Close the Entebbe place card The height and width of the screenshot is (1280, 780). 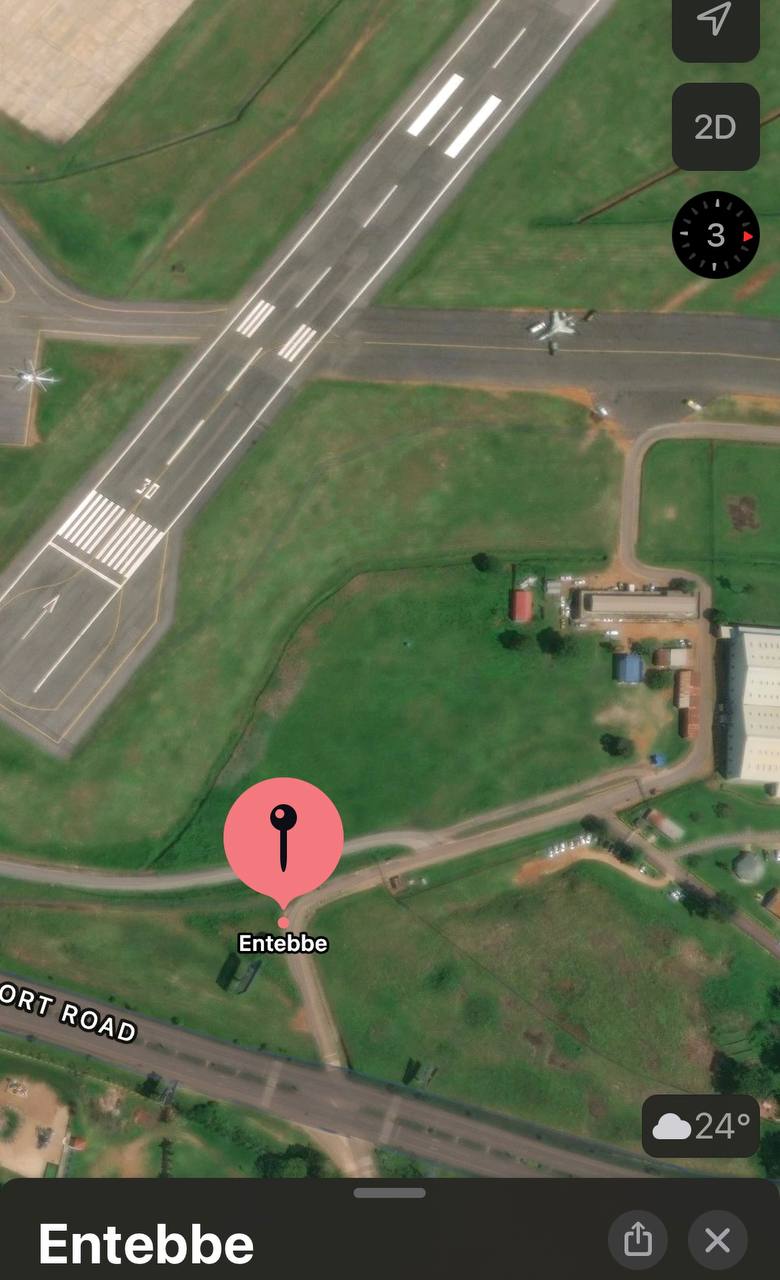click(x=718, y=1241)
